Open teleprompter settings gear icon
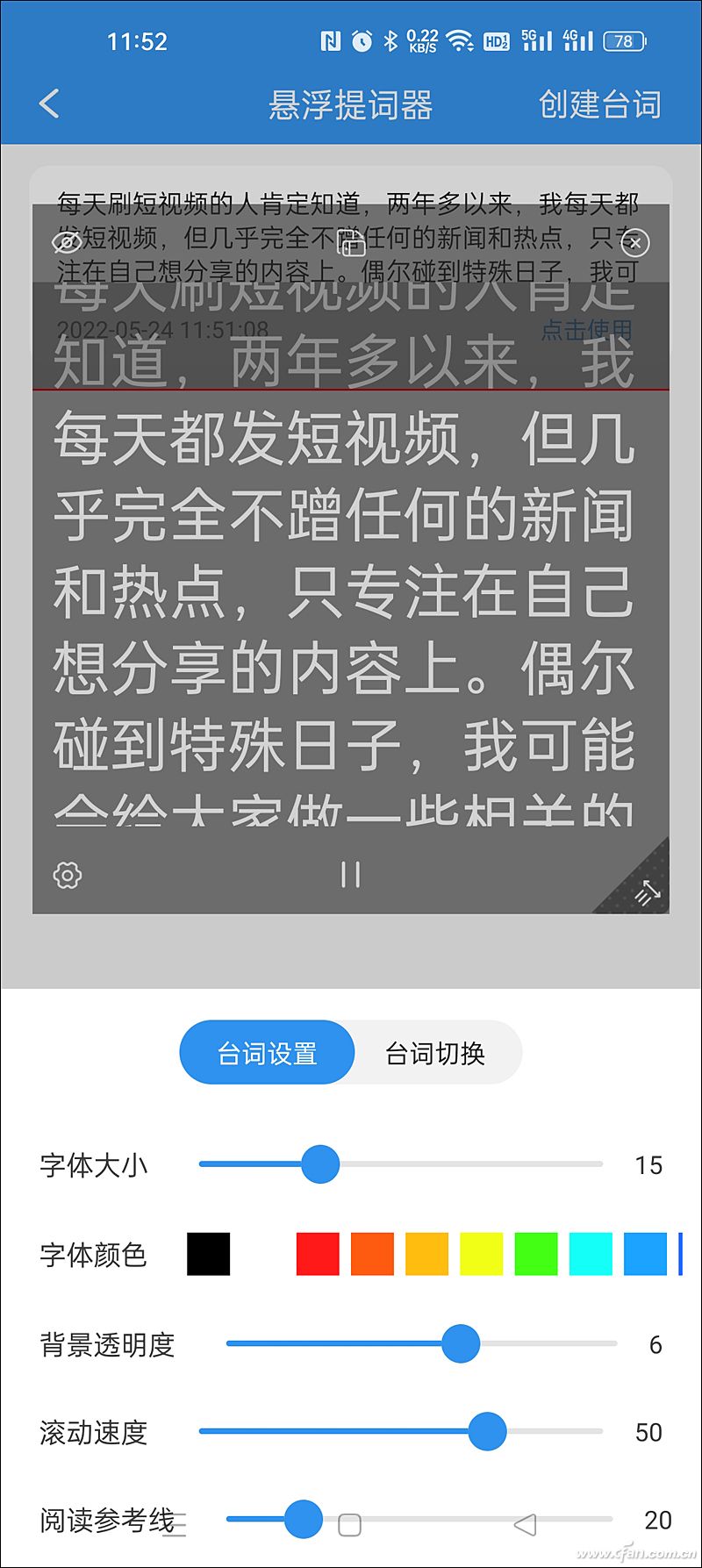The image size is (702, 1568). [68, 875]
